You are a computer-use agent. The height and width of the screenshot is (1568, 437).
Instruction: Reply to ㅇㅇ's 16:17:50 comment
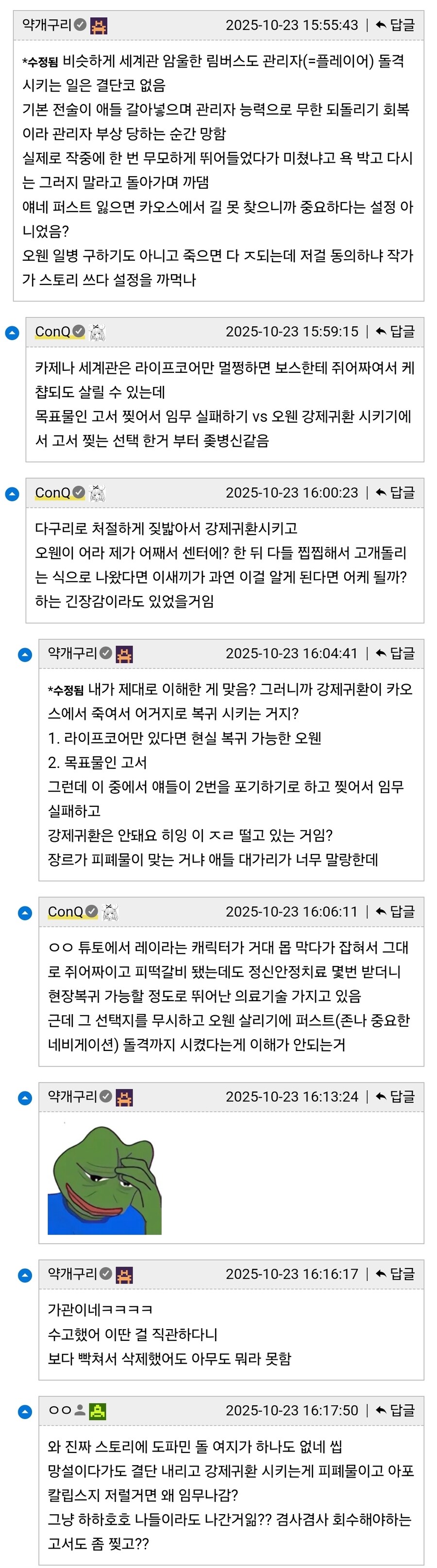coord(395,1410)
